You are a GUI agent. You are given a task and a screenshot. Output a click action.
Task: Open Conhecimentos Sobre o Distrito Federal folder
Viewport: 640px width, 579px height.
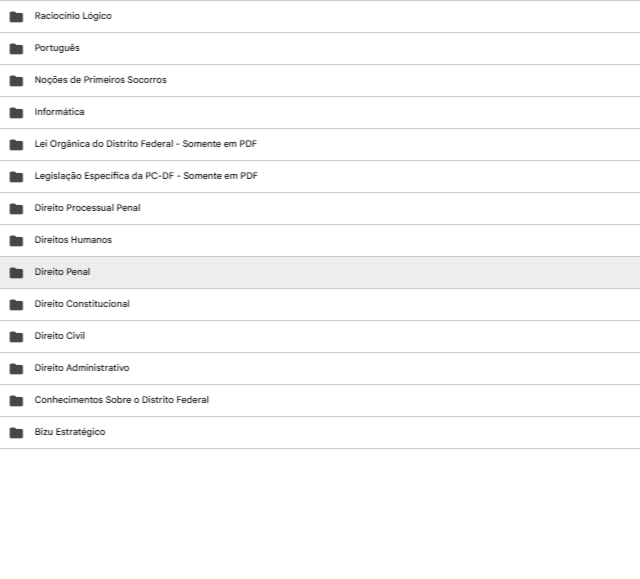320,401
